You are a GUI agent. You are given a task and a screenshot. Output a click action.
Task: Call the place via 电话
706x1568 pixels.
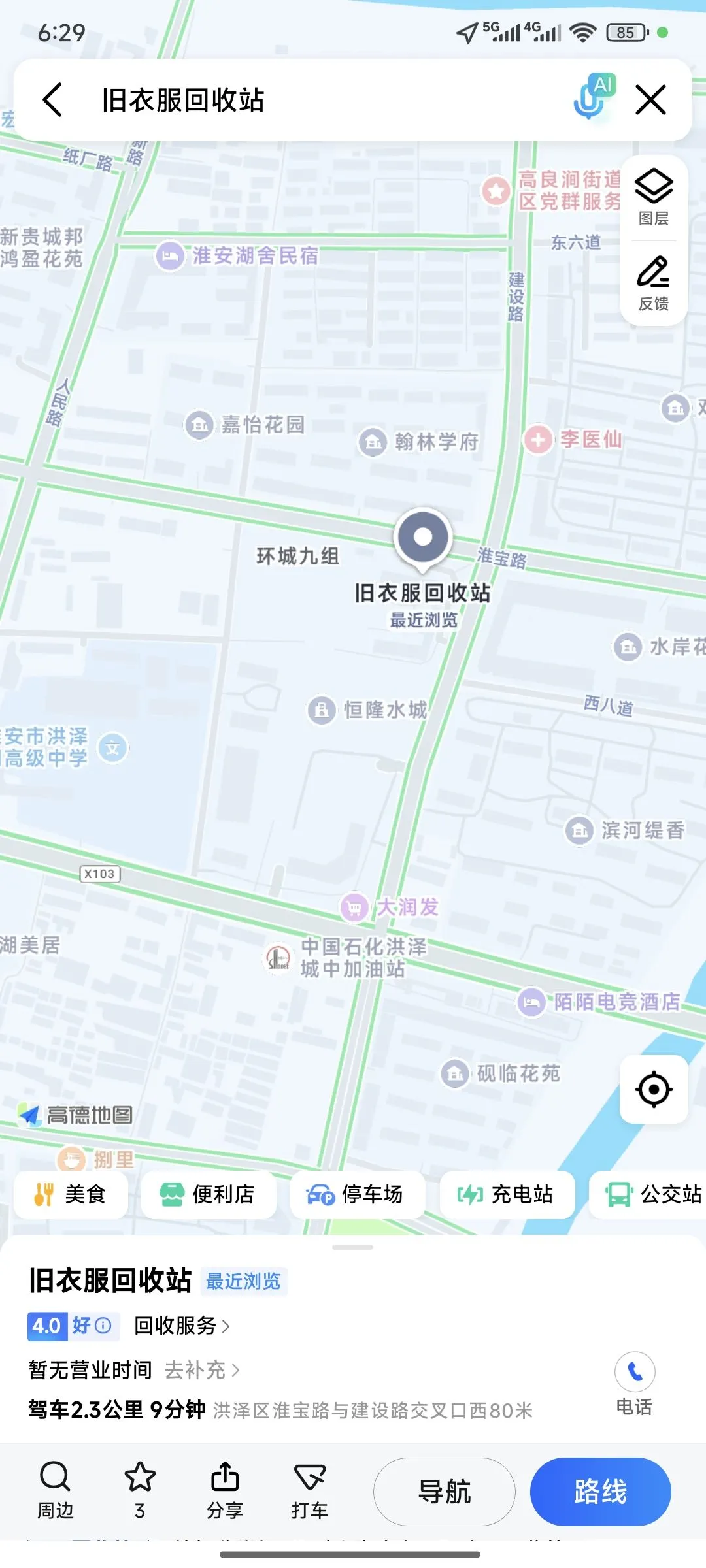(x=634, y=1382)
